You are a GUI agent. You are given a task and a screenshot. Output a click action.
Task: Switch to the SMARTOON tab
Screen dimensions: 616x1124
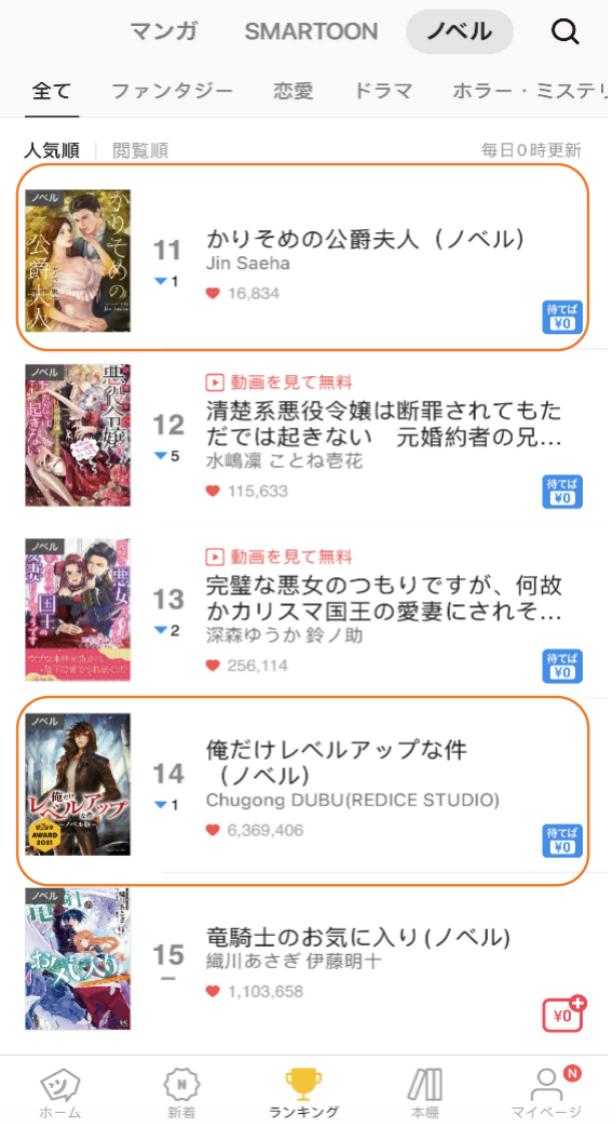311,31
